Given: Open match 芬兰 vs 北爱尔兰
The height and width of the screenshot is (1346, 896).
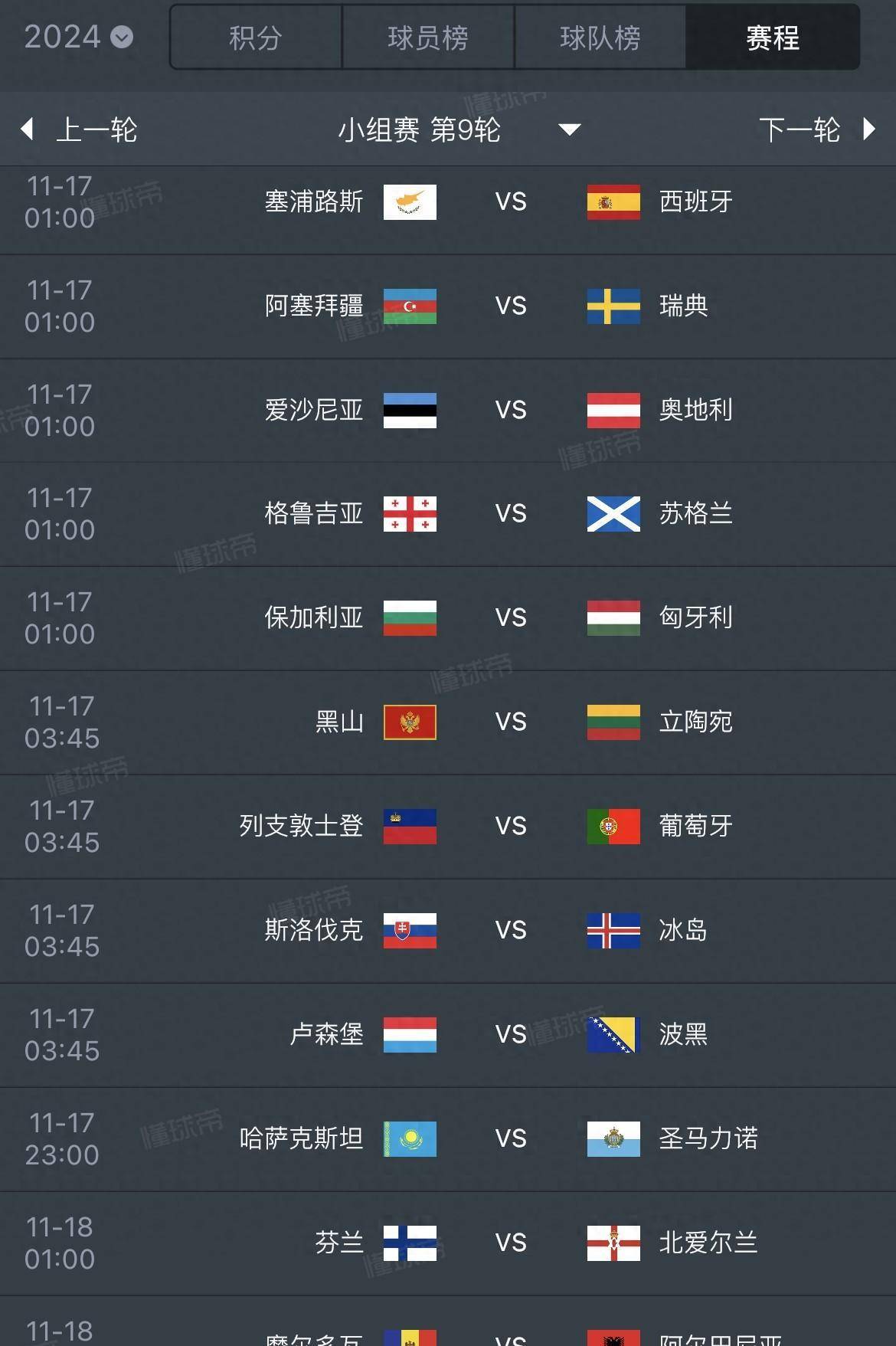Looking at the screenshot, I should [510, 1243].
